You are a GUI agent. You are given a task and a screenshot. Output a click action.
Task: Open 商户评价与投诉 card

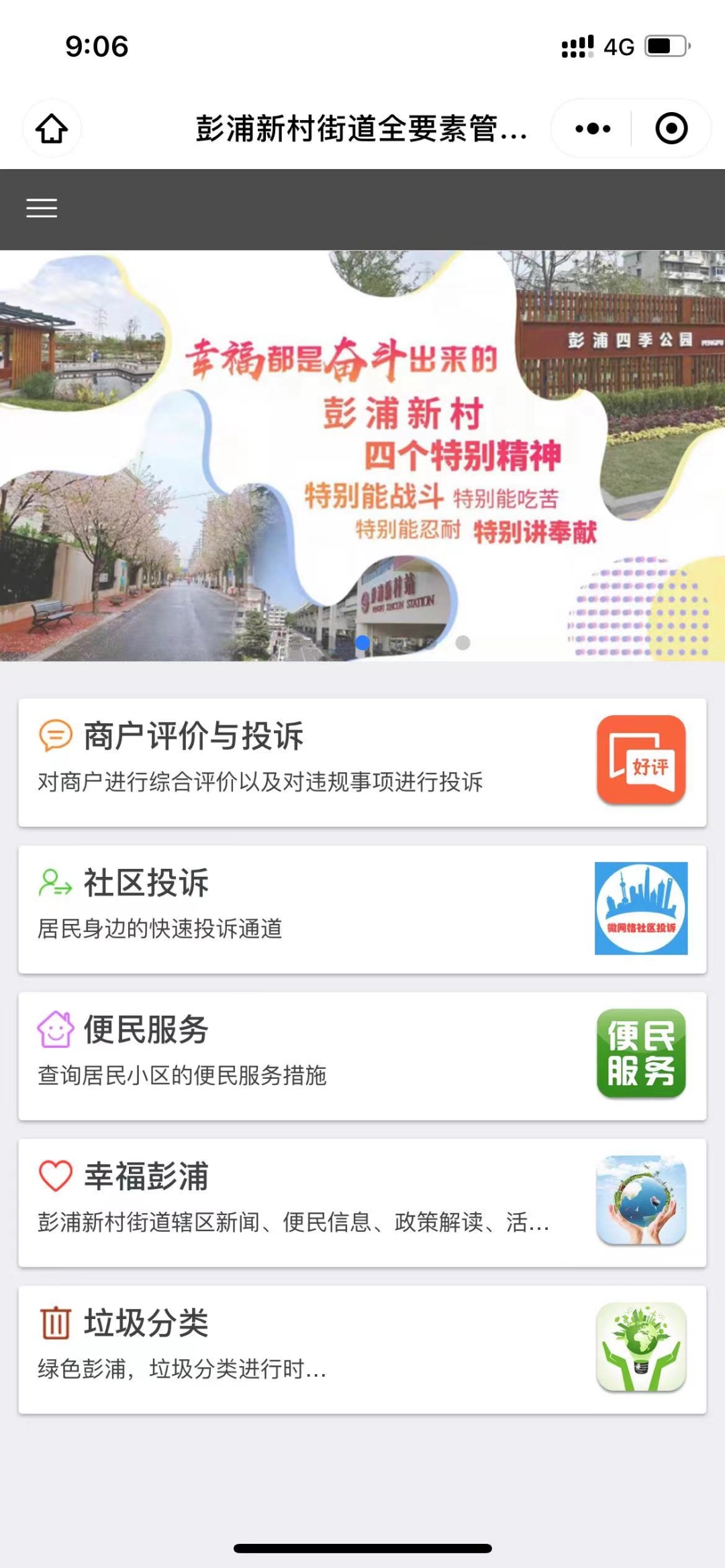(x=362, y=762)
